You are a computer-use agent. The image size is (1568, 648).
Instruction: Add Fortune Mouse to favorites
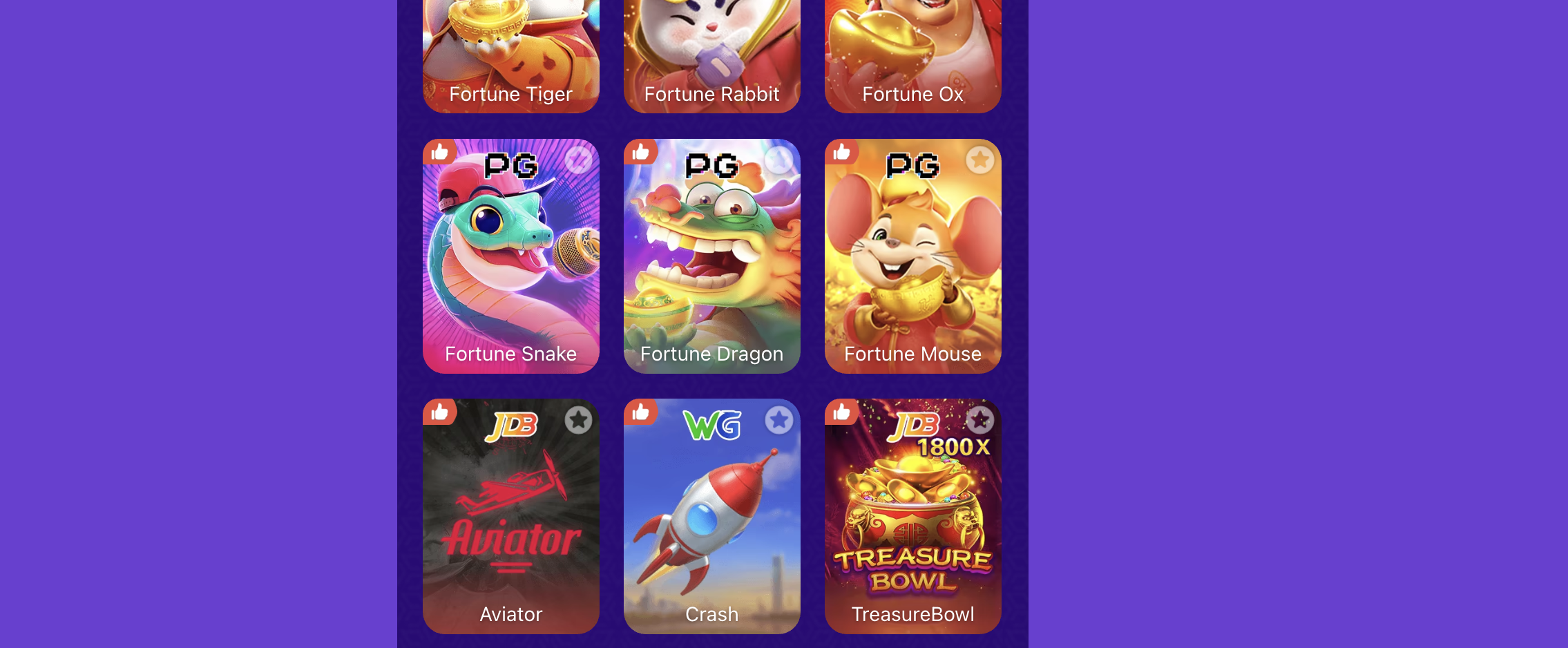pyautogui.click(x=979, y=160)
